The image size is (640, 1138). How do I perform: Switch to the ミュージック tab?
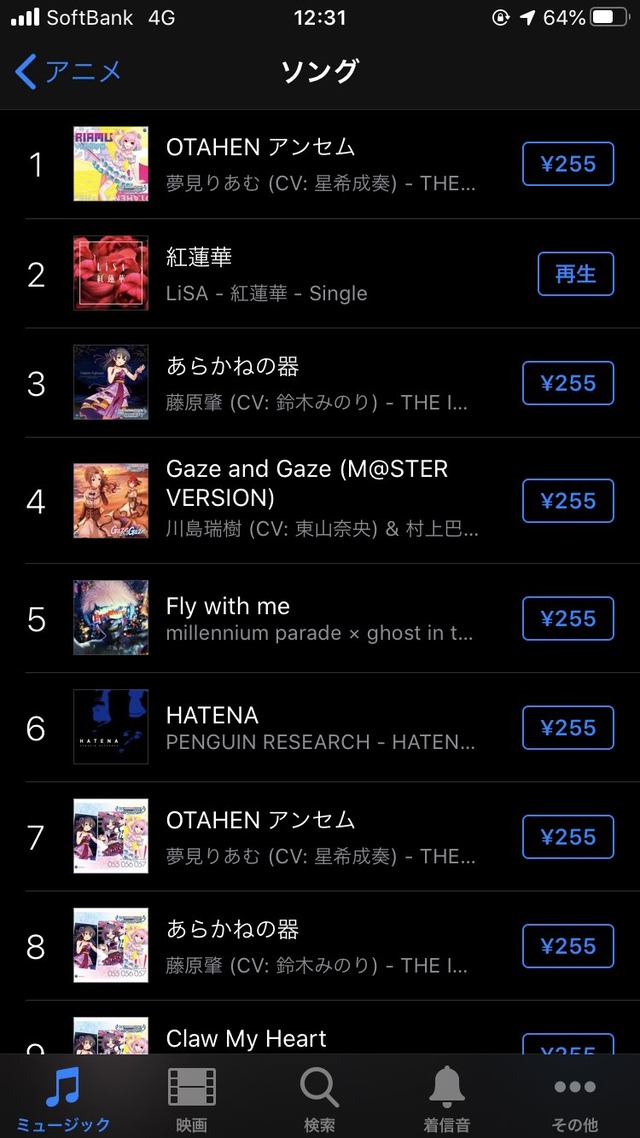pos(63,1098)
